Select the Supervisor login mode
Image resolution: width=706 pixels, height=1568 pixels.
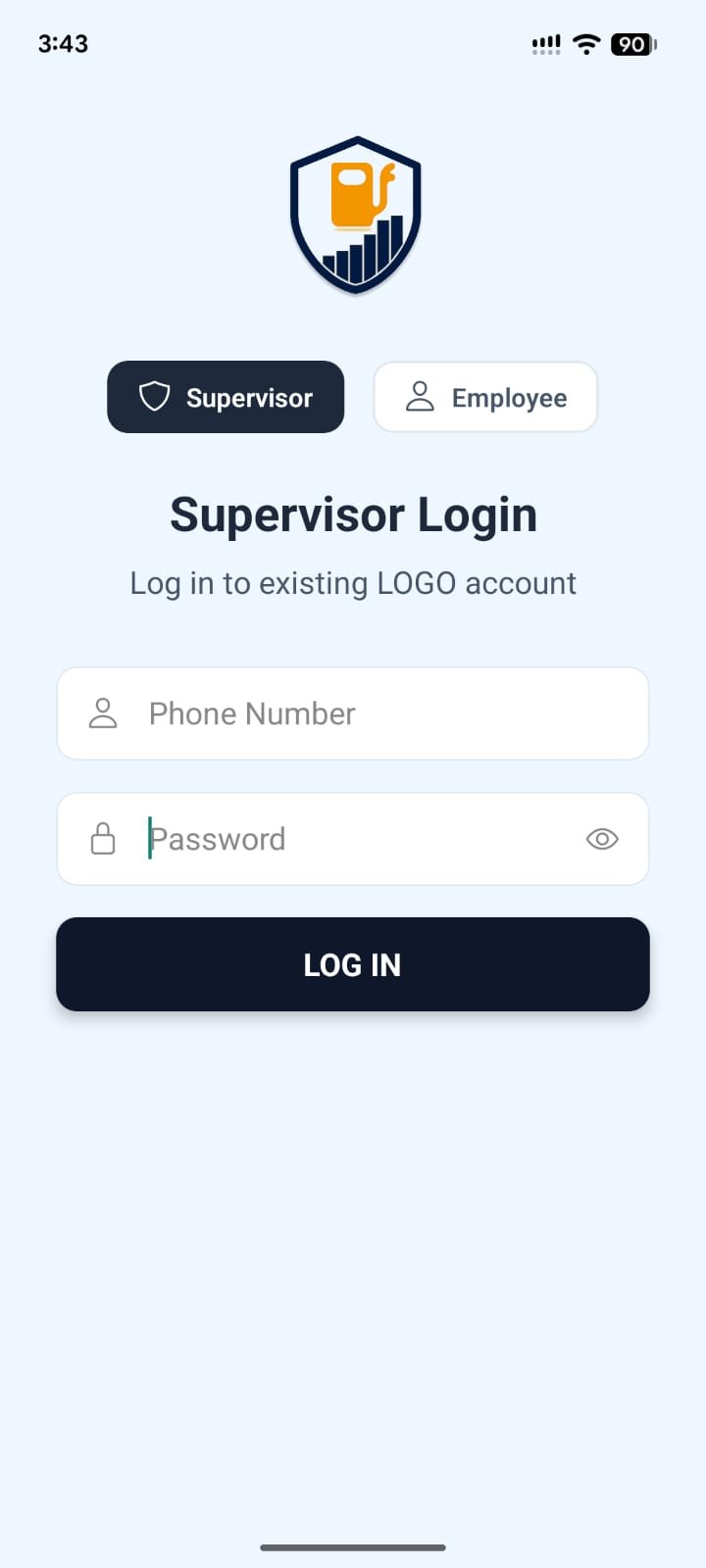pyautogui.click(x=226, y=397)
